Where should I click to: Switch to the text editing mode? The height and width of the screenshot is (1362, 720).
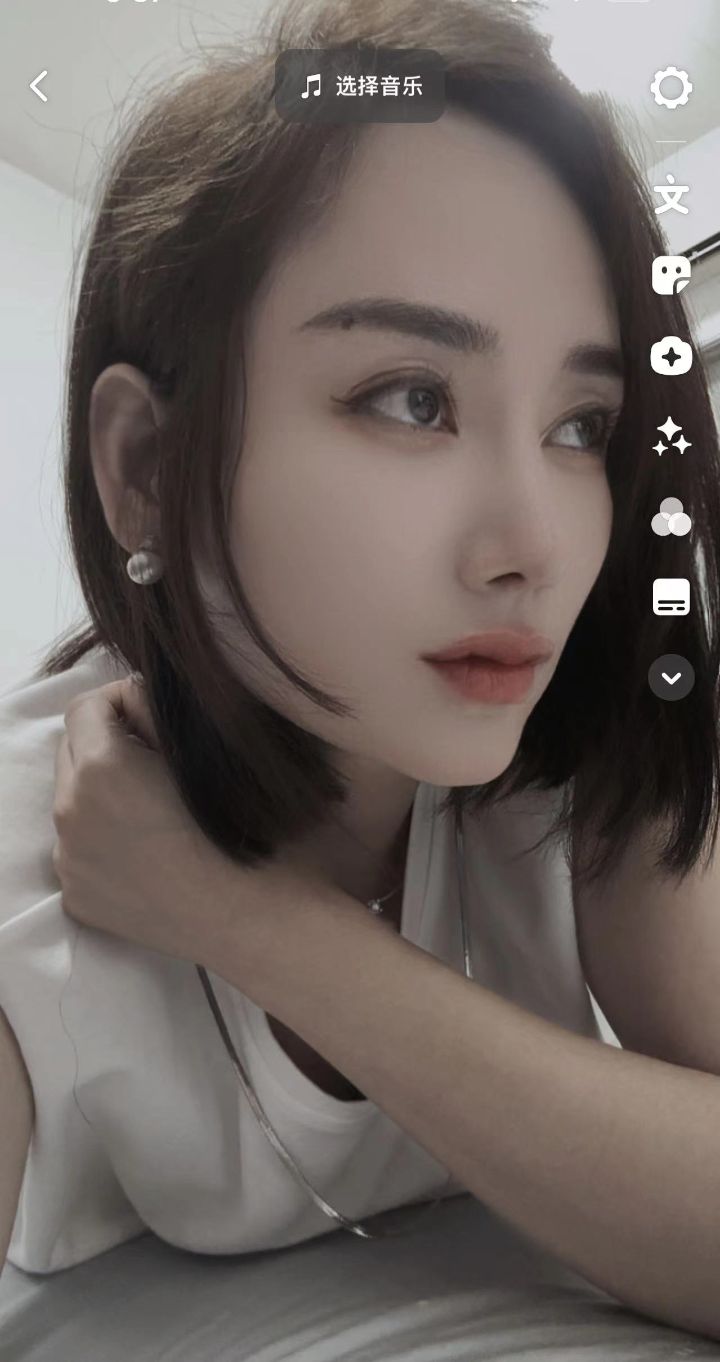click(x=672, y=198)
